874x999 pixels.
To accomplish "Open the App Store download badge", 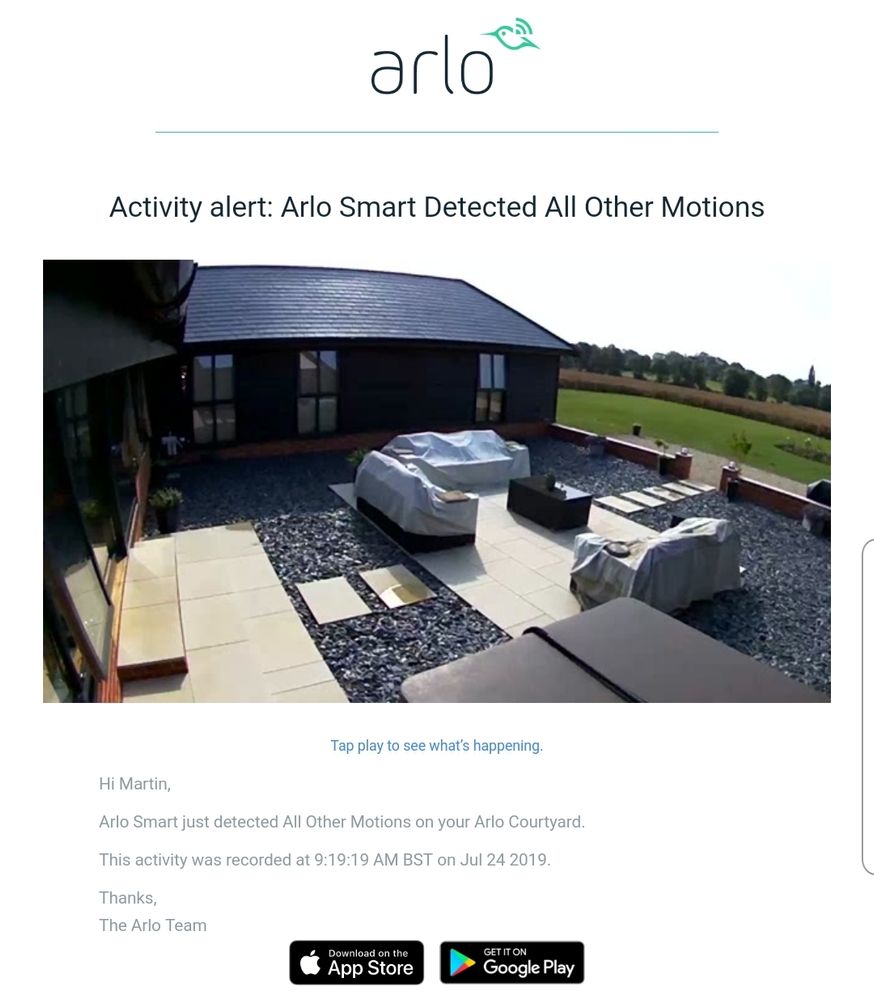I will pos(357,963).
